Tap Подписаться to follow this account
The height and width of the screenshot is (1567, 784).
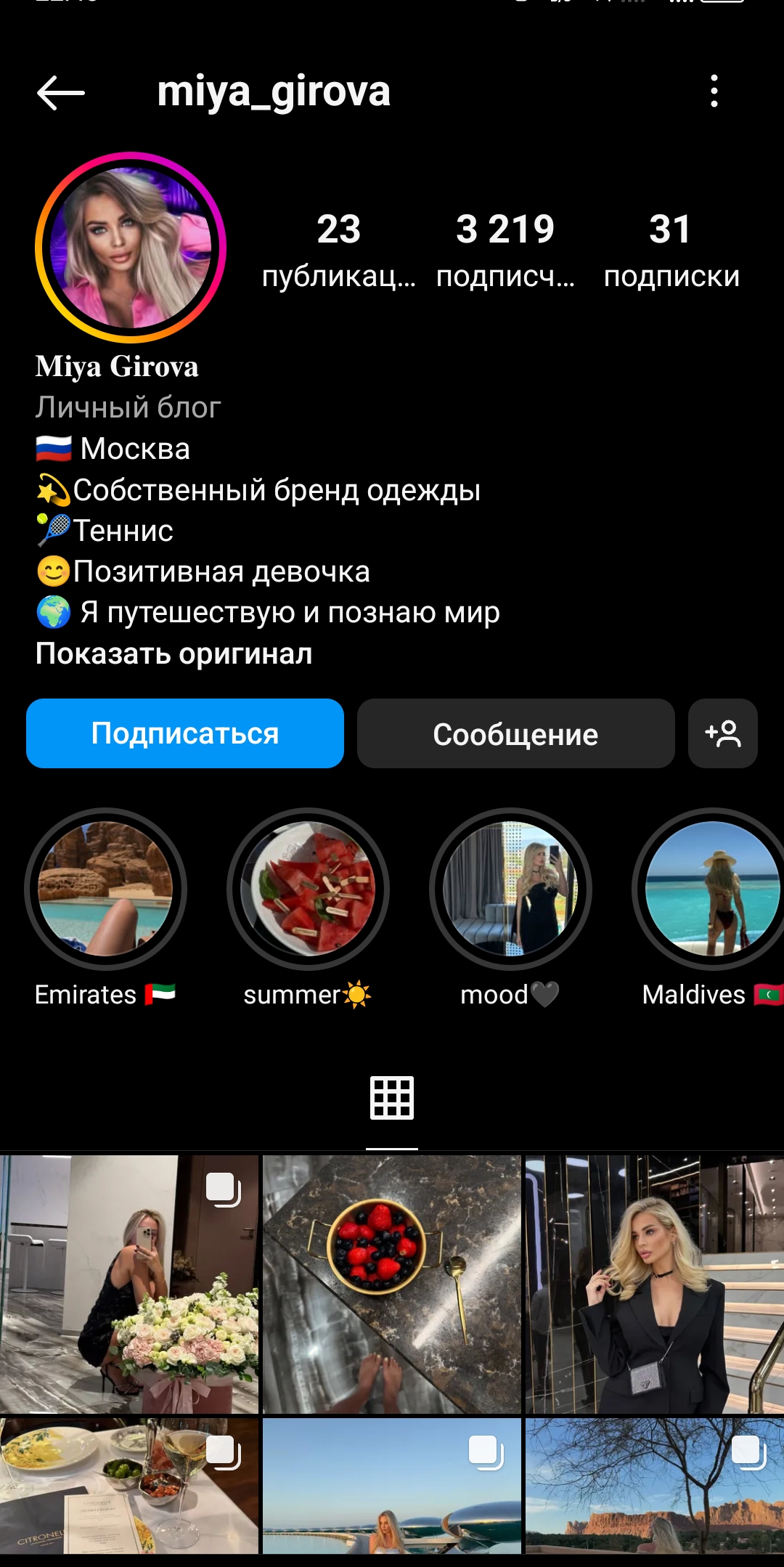184,734
